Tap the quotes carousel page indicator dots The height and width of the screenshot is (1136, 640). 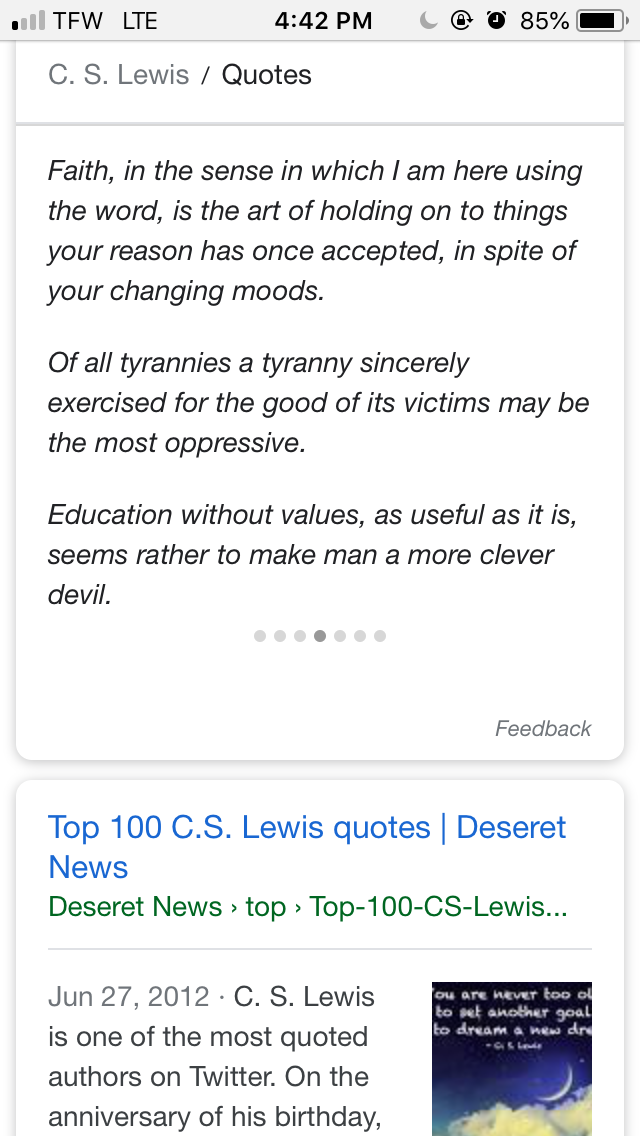320,635
